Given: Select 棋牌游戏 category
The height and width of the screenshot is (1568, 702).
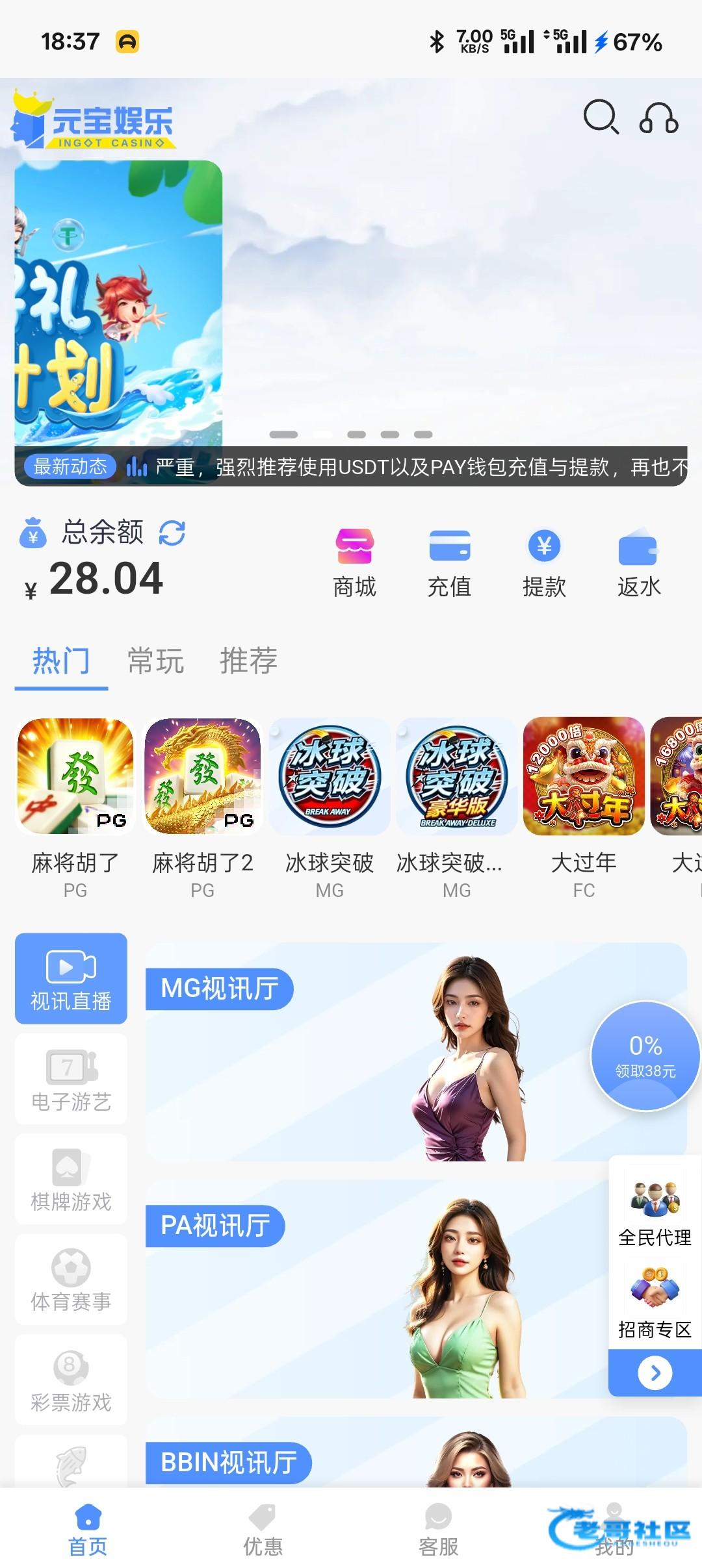Looking at the screenshot, I should pyautogui.click(x=71, y=1179).
